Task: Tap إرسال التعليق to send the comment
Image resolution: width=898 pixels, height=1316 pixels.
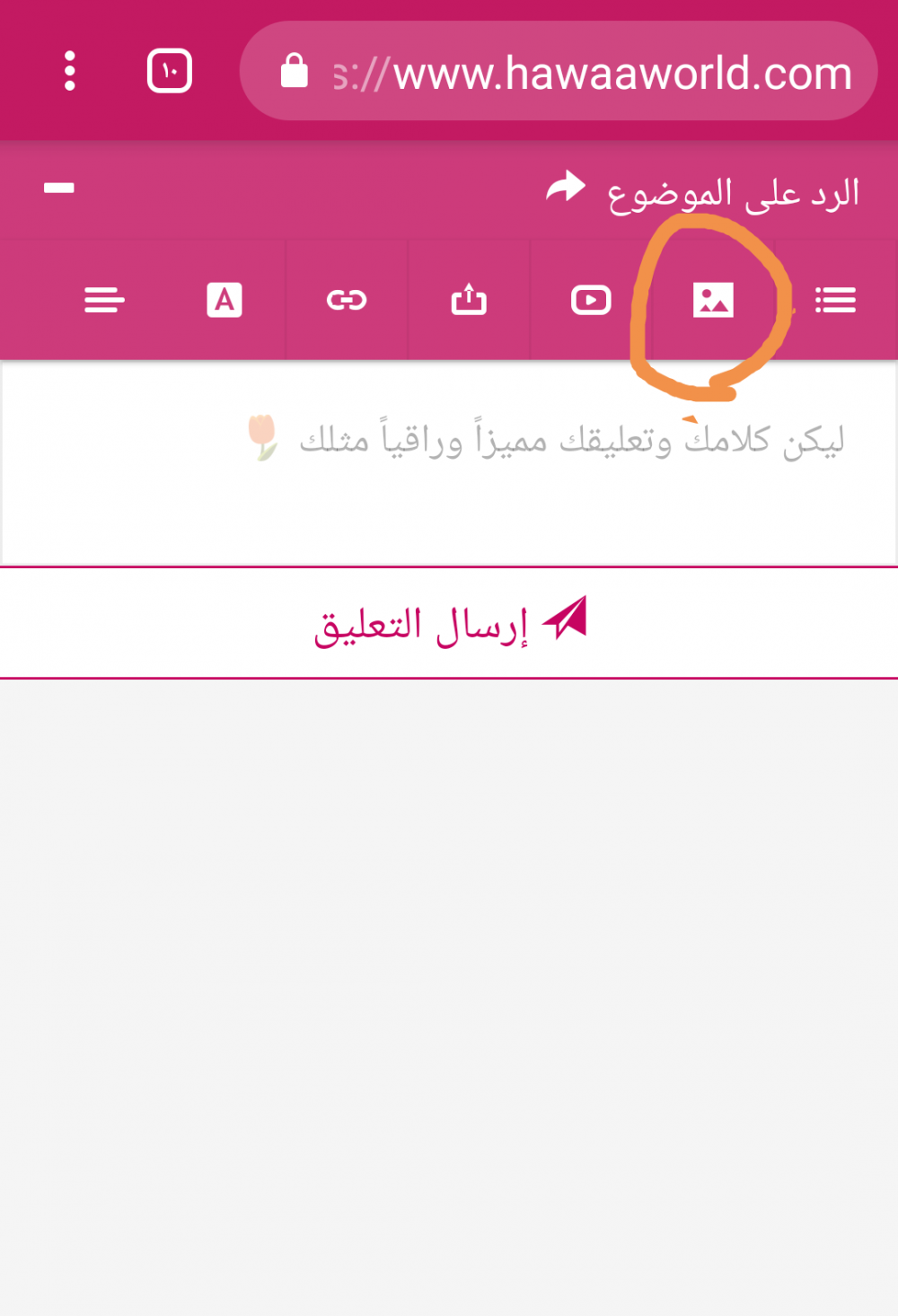Action: (x=449, y=622)
